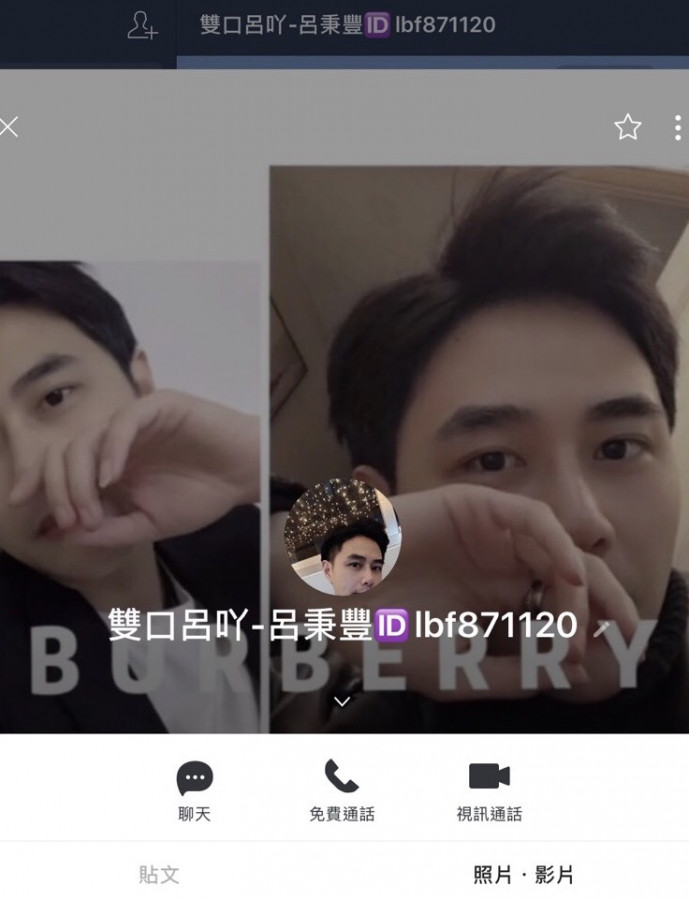Mark this contact as a favorite

click(x=627, y=127)
